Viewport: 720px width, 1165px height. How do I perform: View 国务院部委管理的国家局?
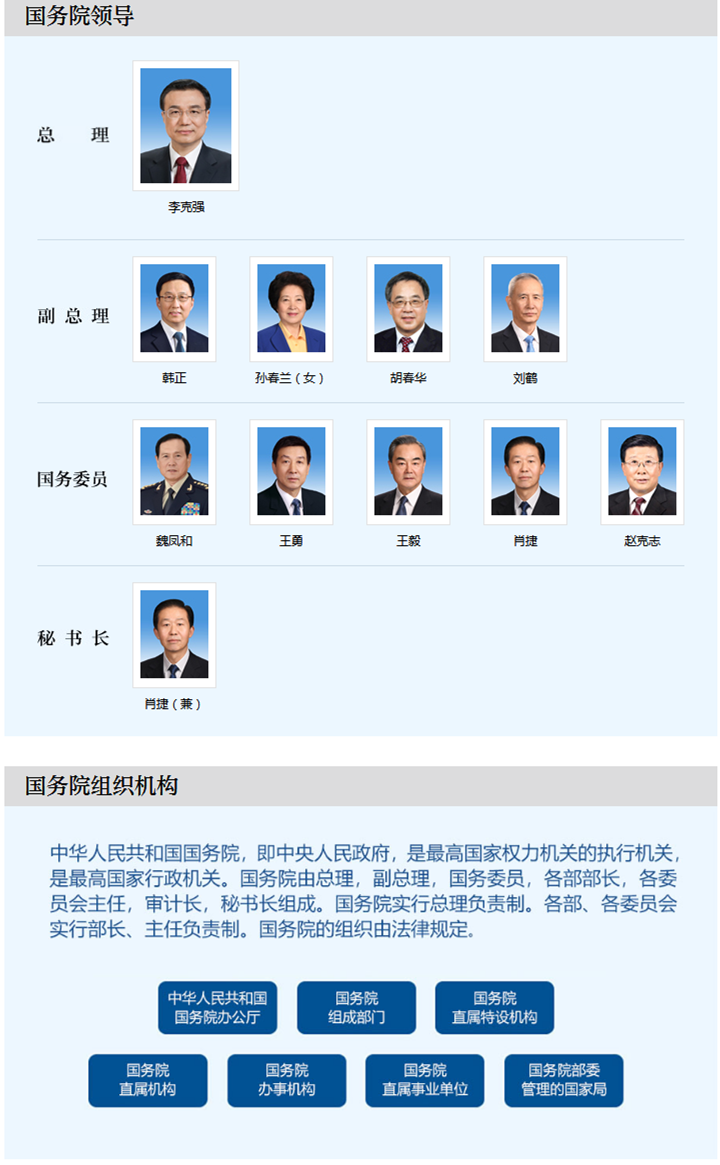[564, 1080]
